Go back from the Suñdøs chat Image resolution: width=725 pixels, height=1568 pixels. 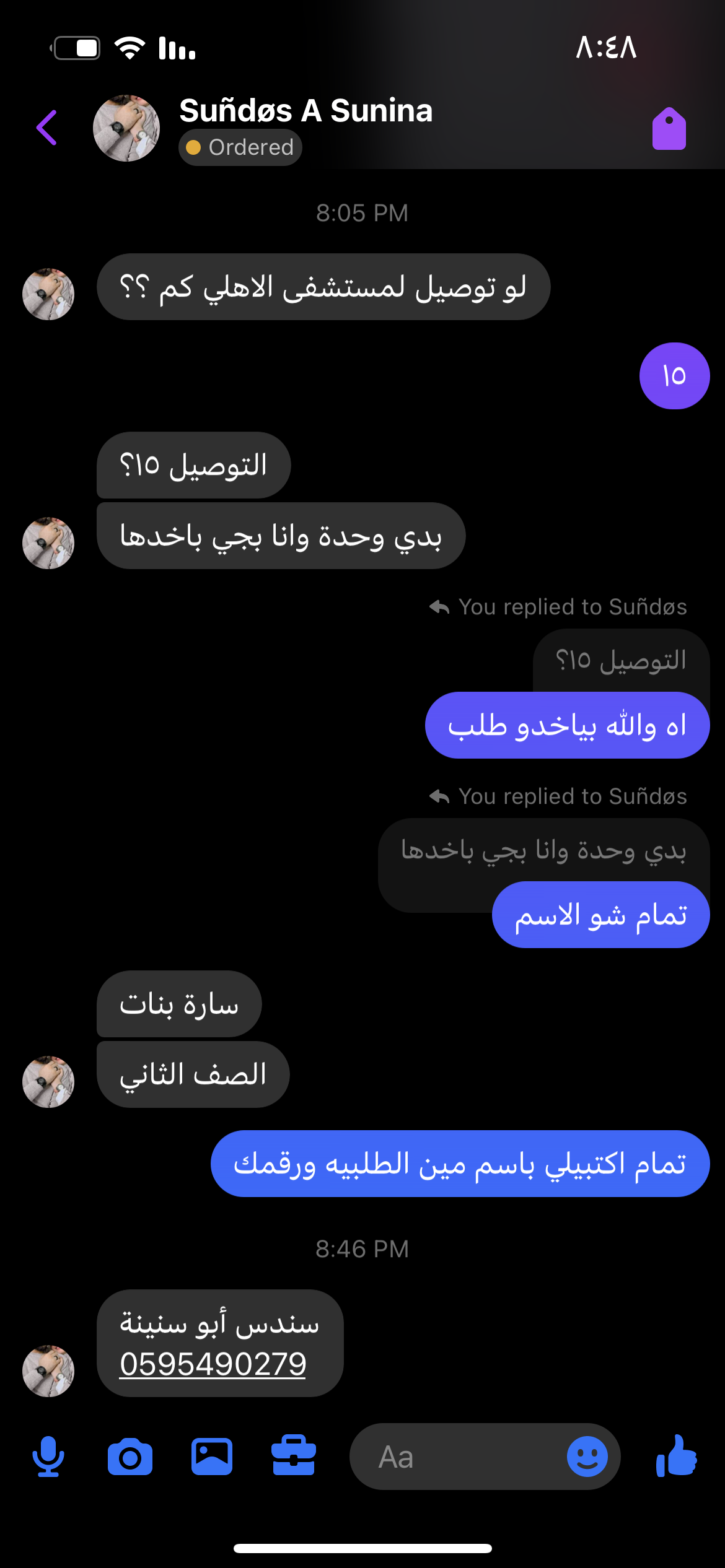[47, 128]
